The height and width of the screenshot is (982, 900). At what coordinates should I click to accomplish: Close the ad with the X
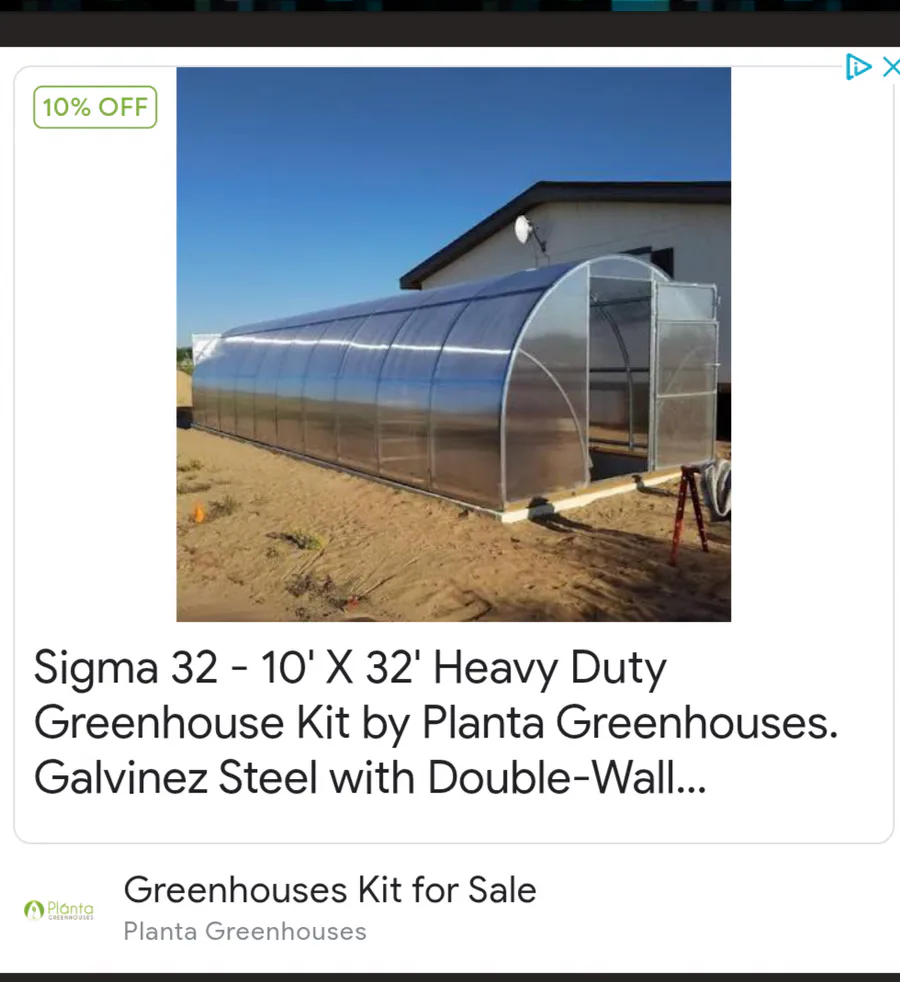[889, 67]
